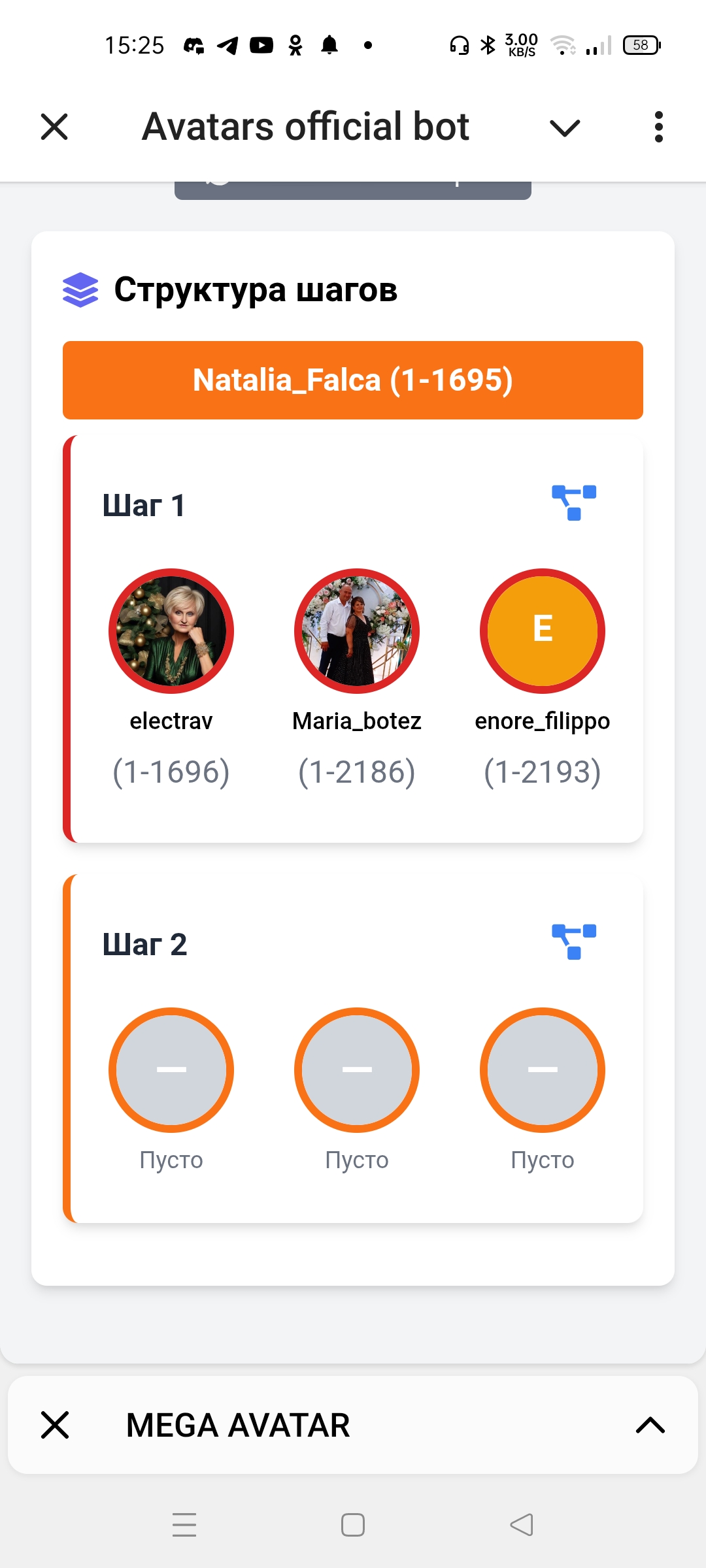Collapse the bot window with the chevron

point(565,127)
